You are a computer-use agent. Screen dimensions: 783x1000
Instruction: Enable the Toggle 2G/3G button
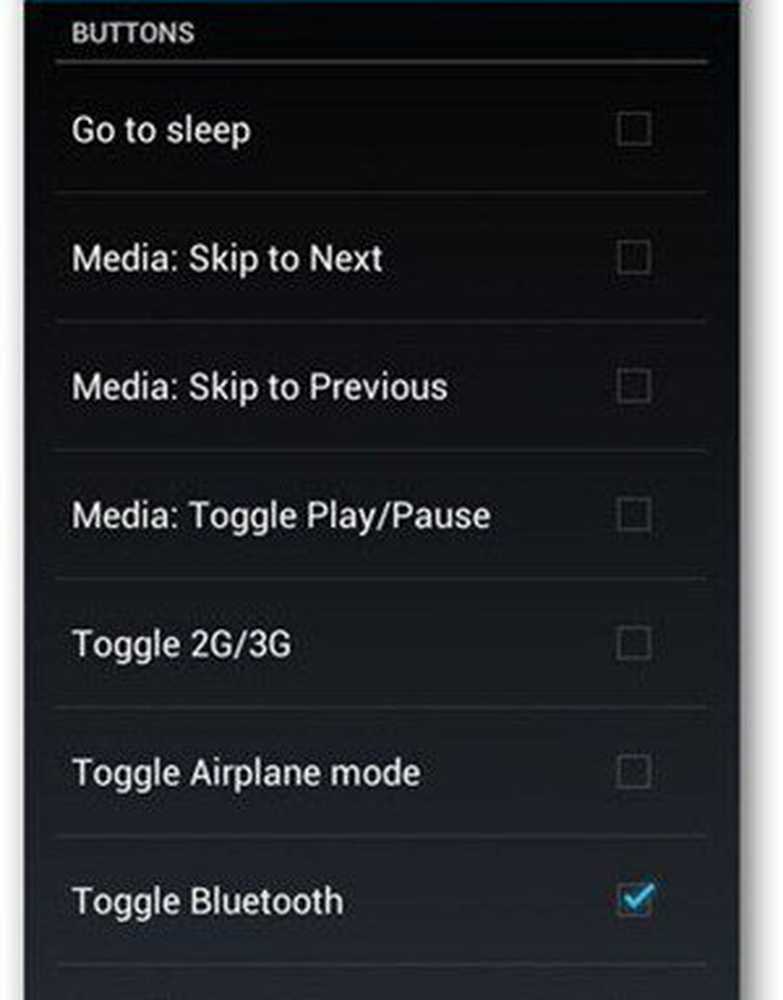coord(633,643)
